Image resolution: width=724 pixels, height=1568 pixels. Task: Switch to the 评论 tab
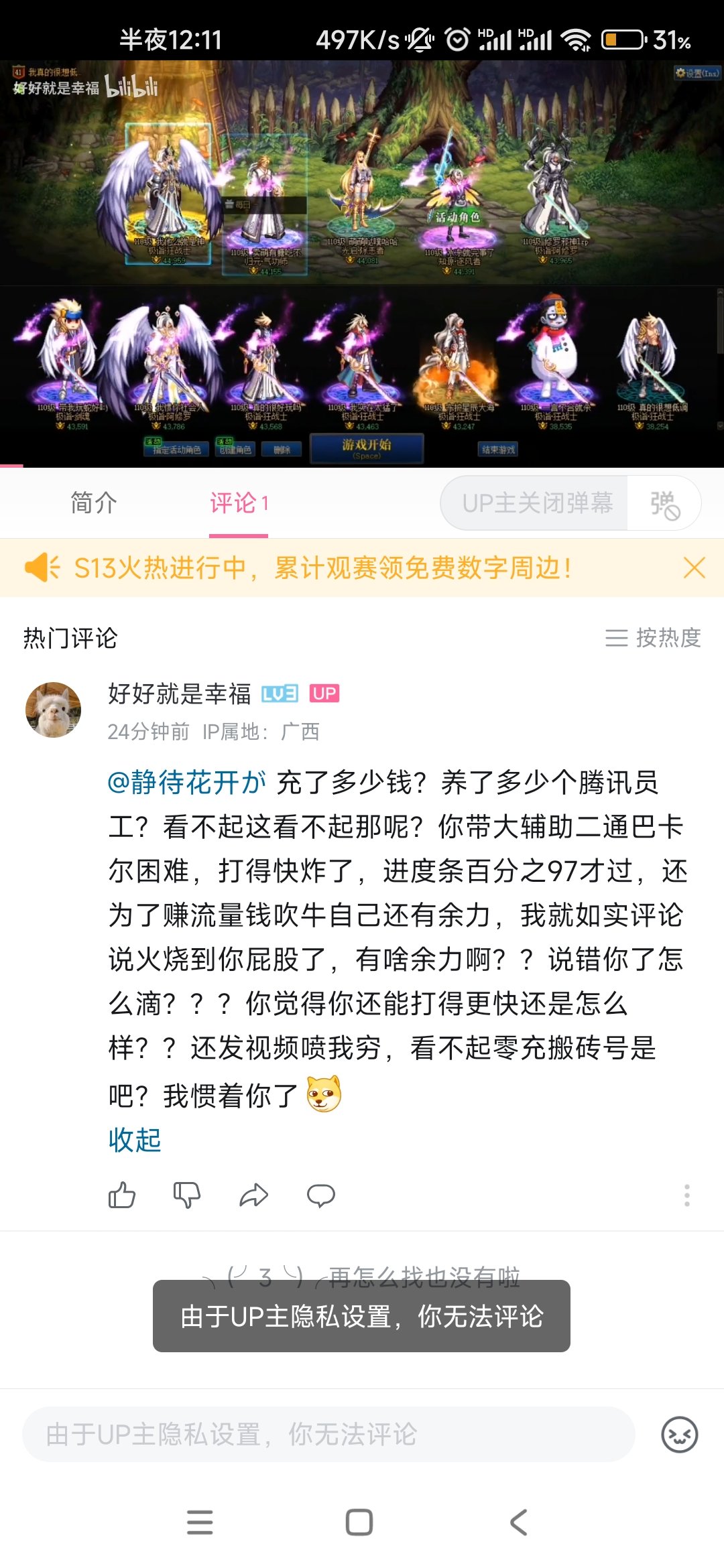pyautogui.click(x=238, y=503)
